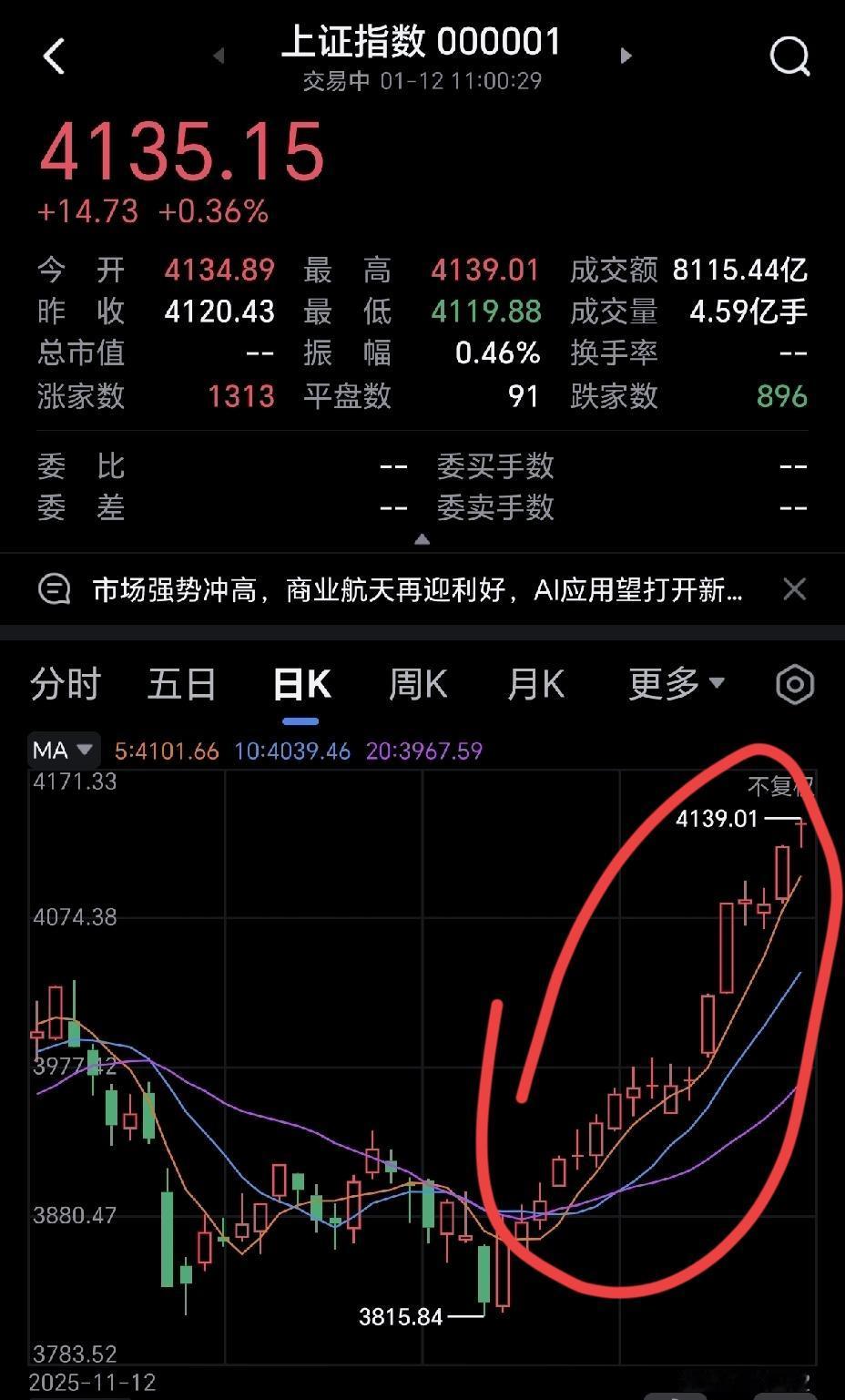
Task: Open the 更多 chart period dropdown
Action: pyautogui.click(x=675, y=684)
